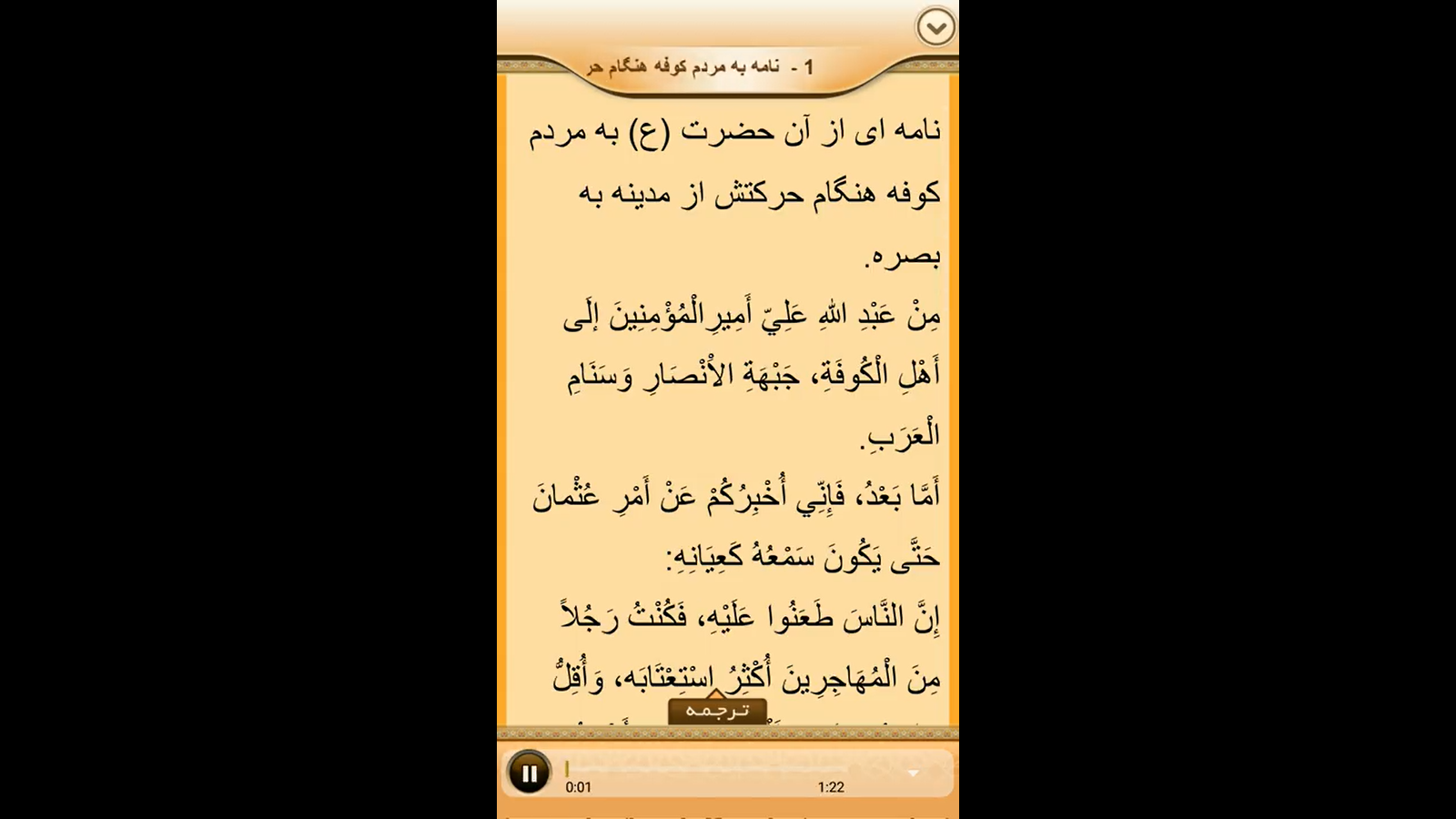Open the ترجمه translation panel
Screen dimensions: 1456x819
click(x=717, y=710)
